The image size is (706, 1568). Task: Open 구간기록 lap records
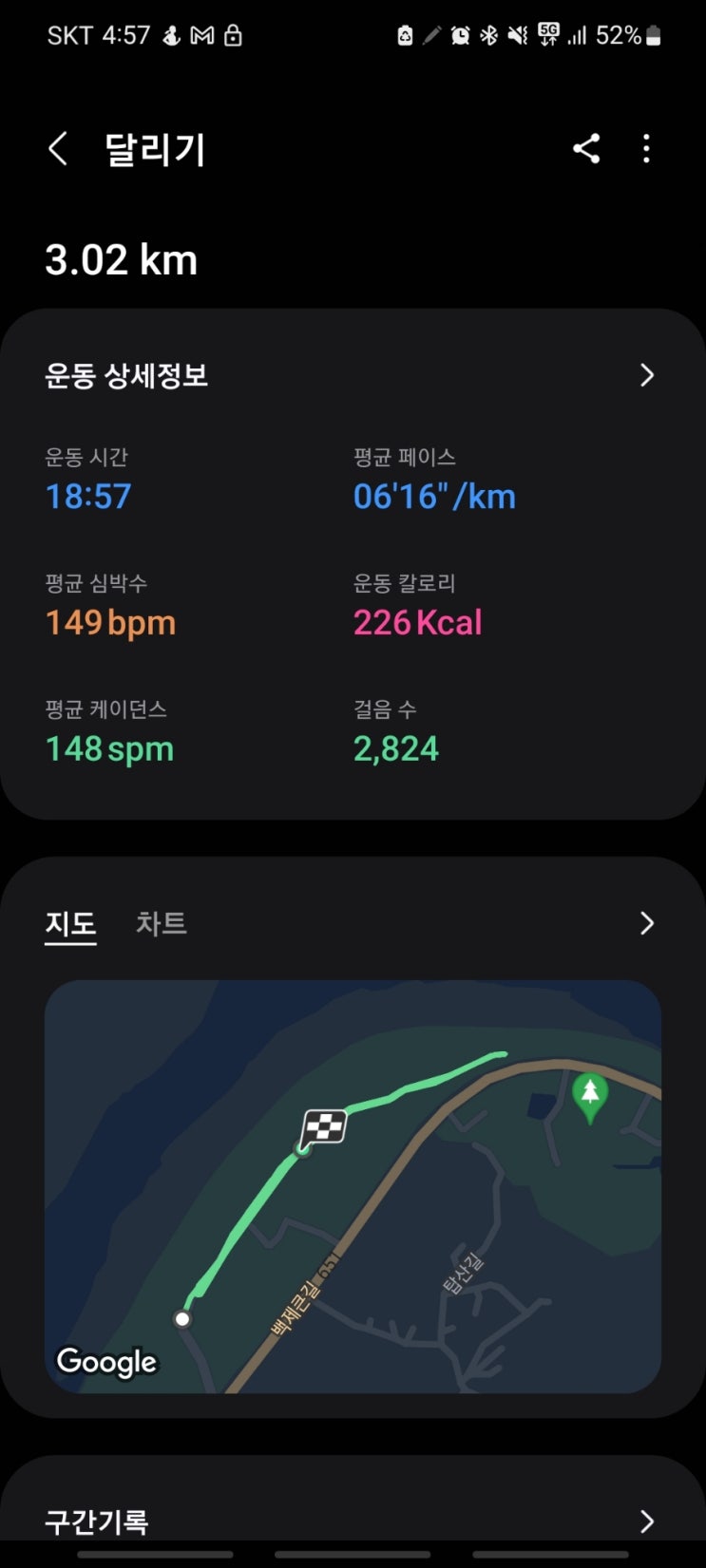pos(646,1521)
